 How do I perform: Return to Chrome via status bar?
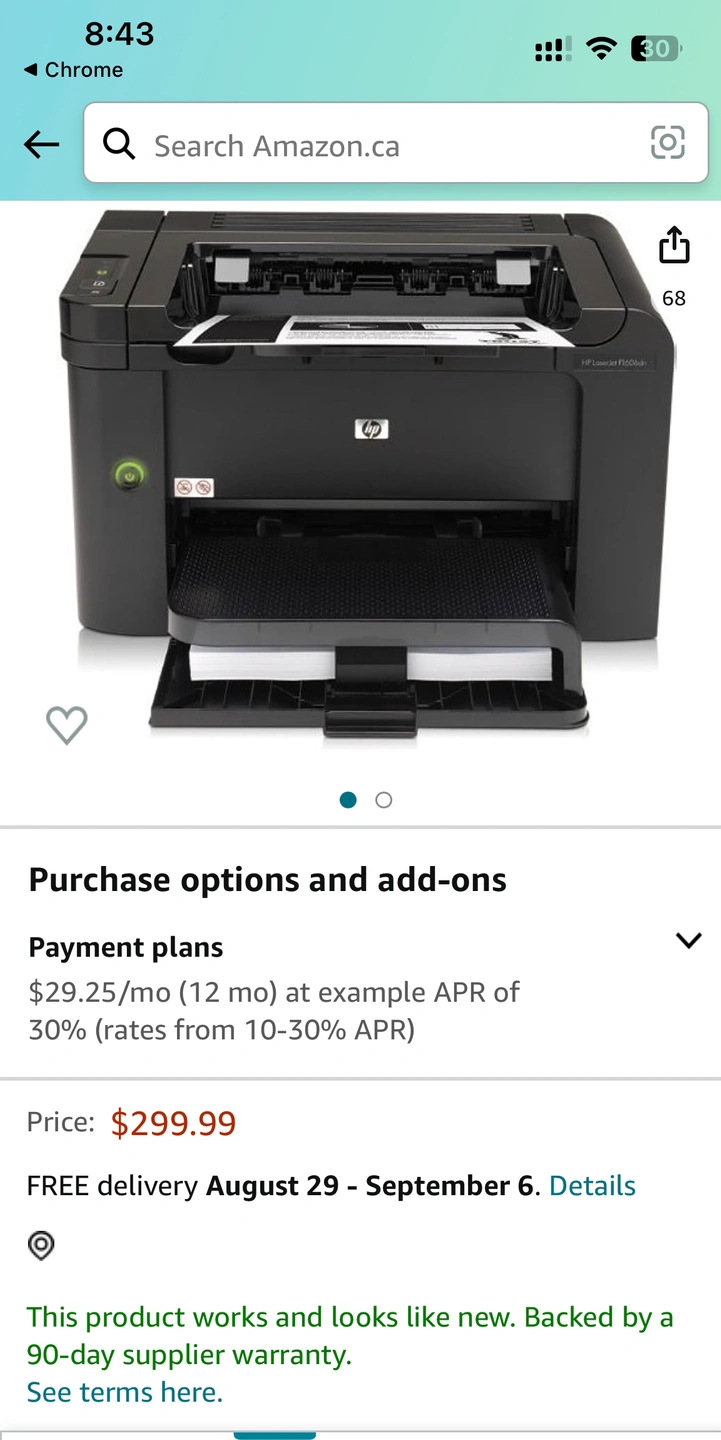(x=74, y=70)
